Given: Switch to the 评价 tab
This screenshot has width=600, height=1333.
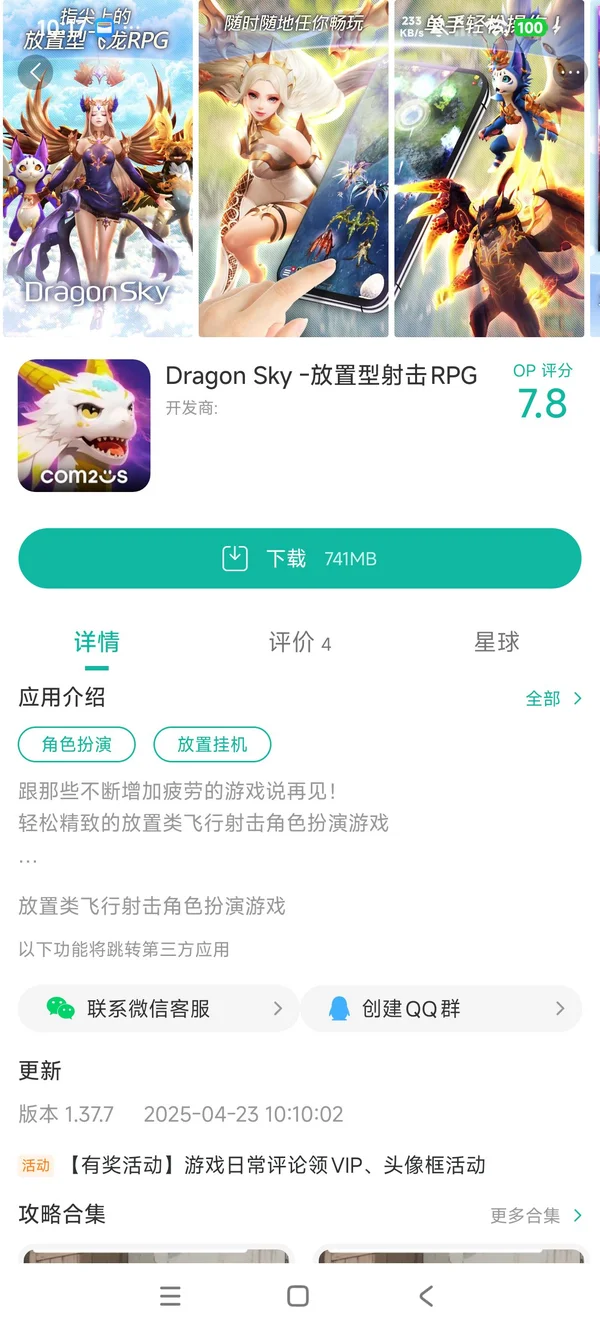Looking at the screenshot, I should pos(299,643).
